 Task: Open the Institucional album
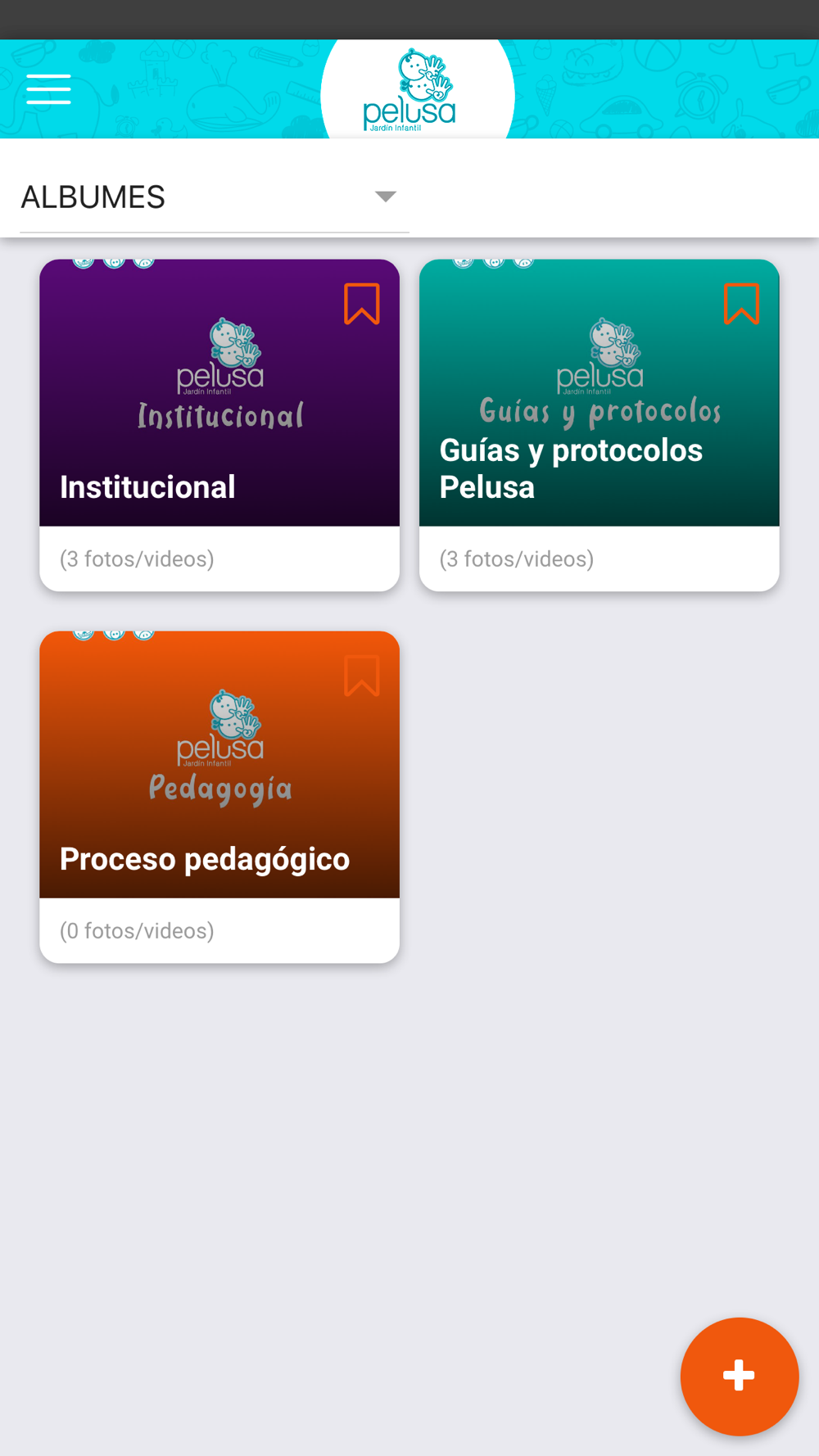tap(219, 425)
